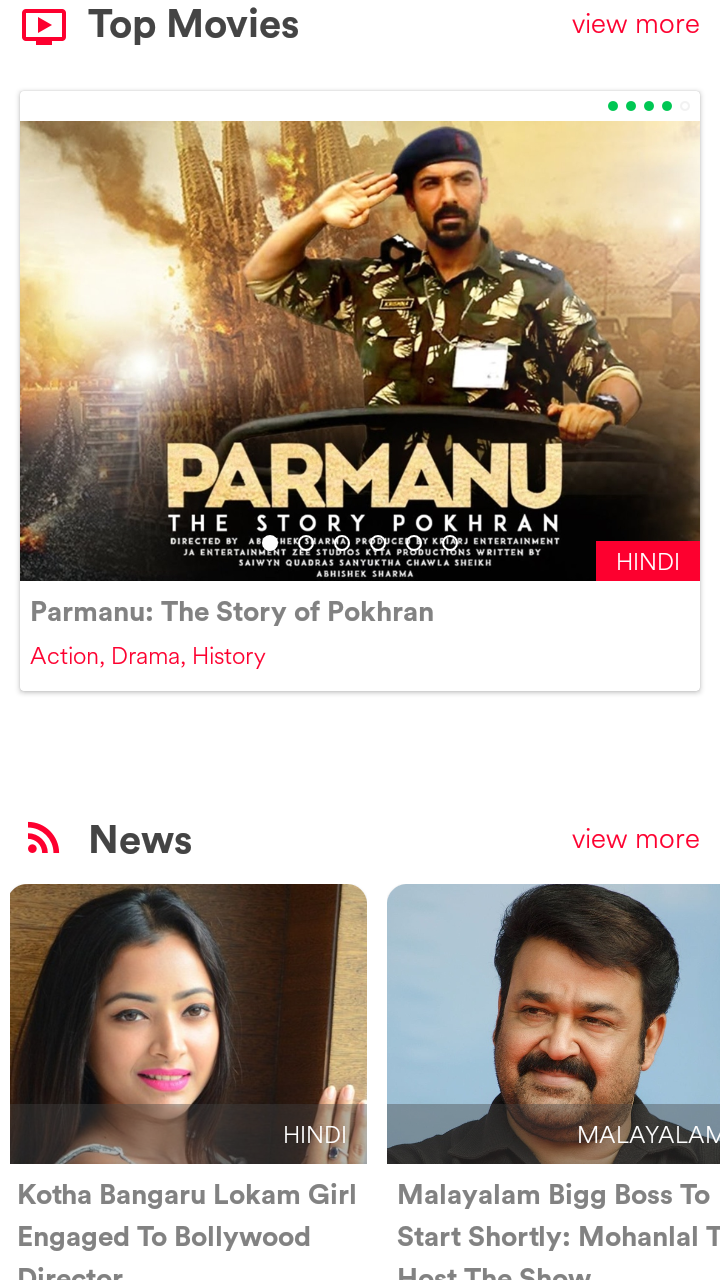Open Kotha Bangaru Lokam Girl news article
720x1280 pixels.
(x=188, y=1080)
